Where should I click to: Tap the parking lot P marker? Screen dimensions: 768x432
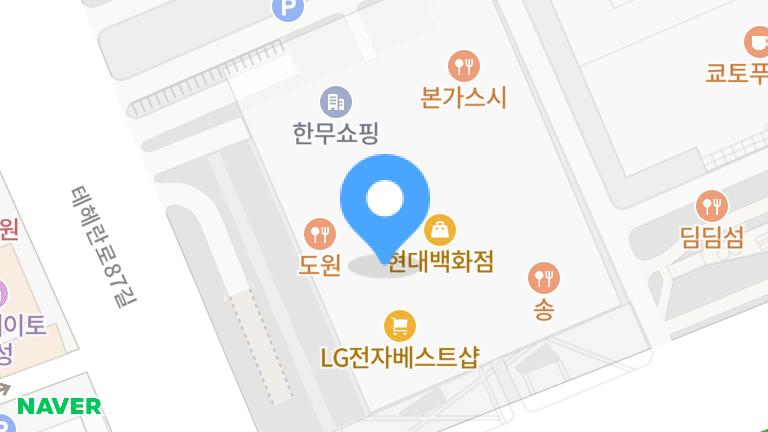point(289,9)
